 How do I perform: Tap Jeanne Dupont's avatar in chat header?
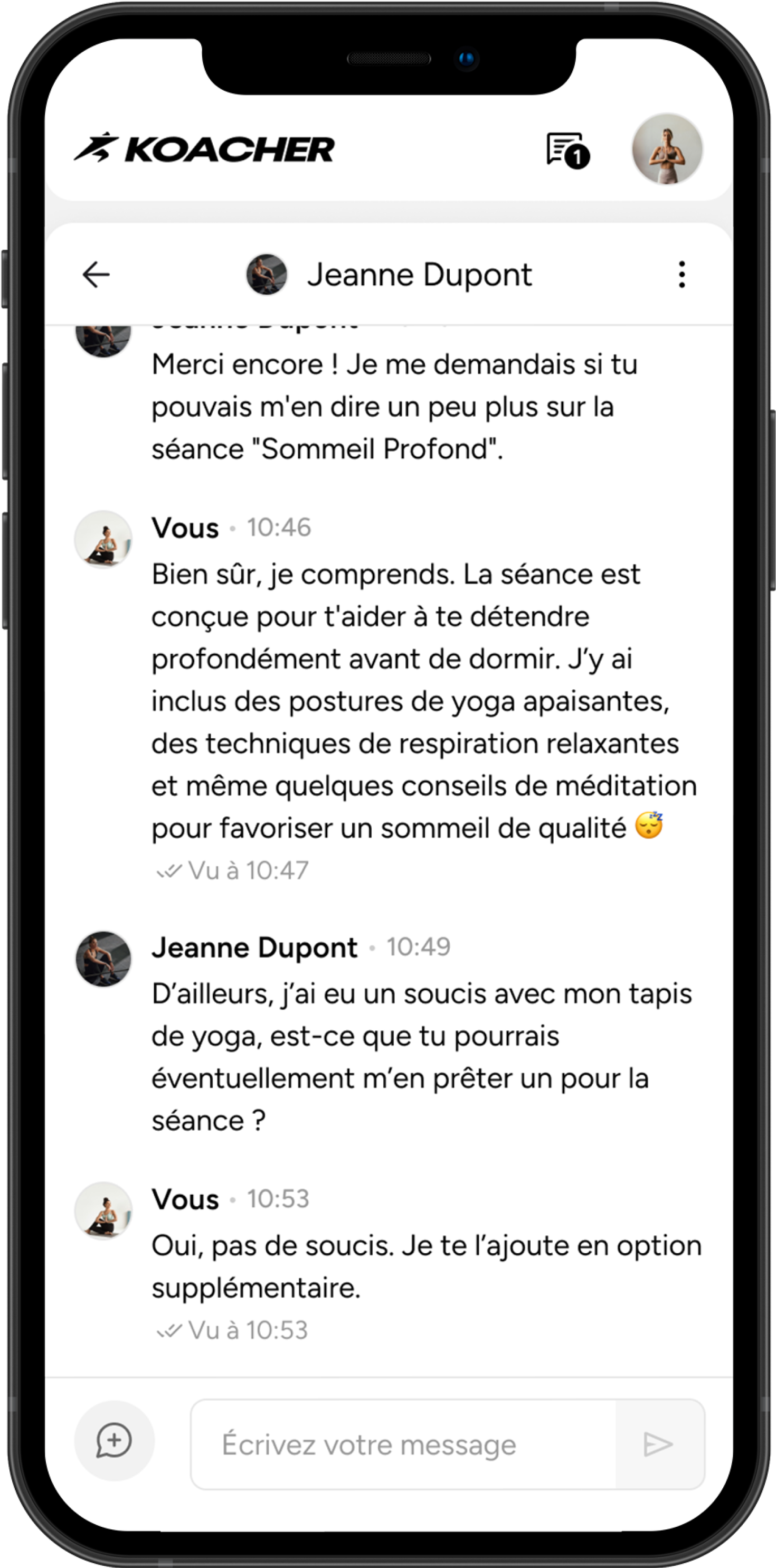(x=267, y=275)
